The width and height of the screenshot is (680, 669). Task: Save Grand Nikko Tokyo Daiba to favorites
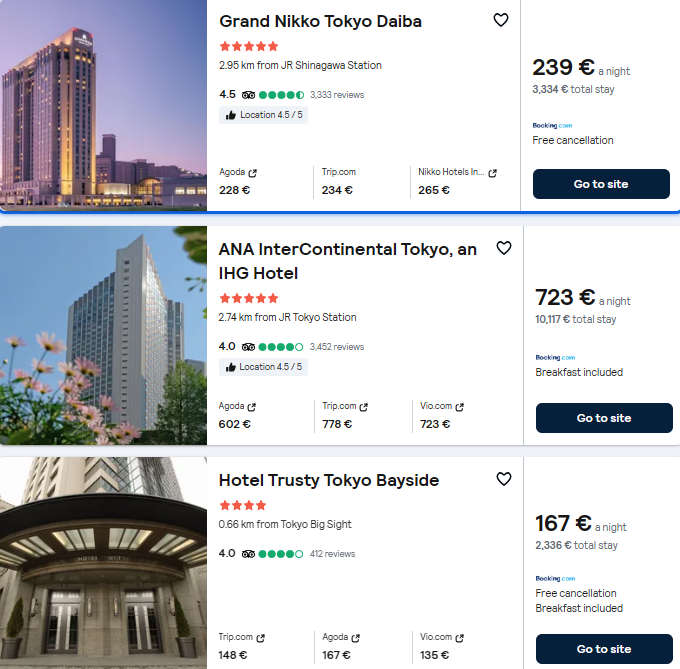(501, 20)
